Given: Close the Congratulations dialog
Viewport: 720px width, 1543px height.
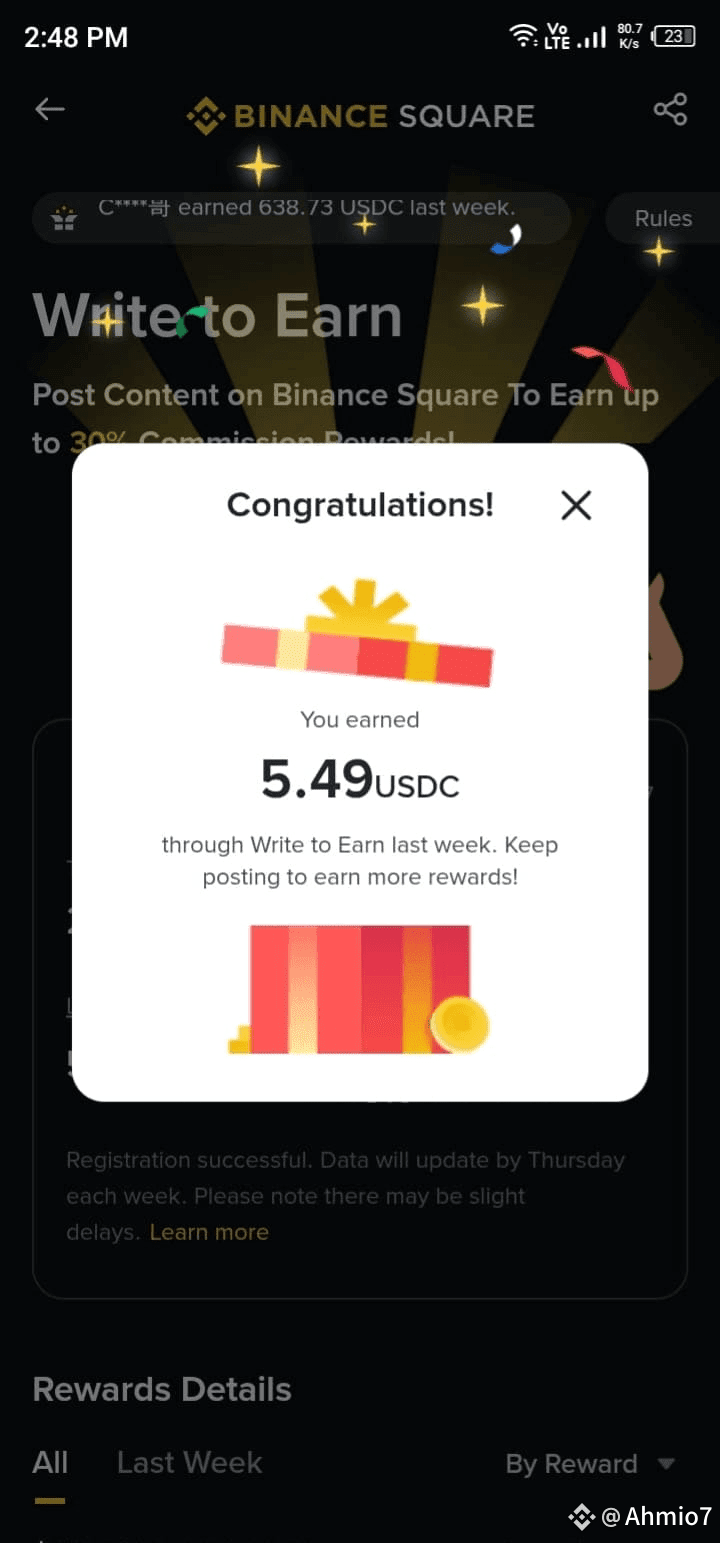Looking at the screenshot, I should coord(576,506).
